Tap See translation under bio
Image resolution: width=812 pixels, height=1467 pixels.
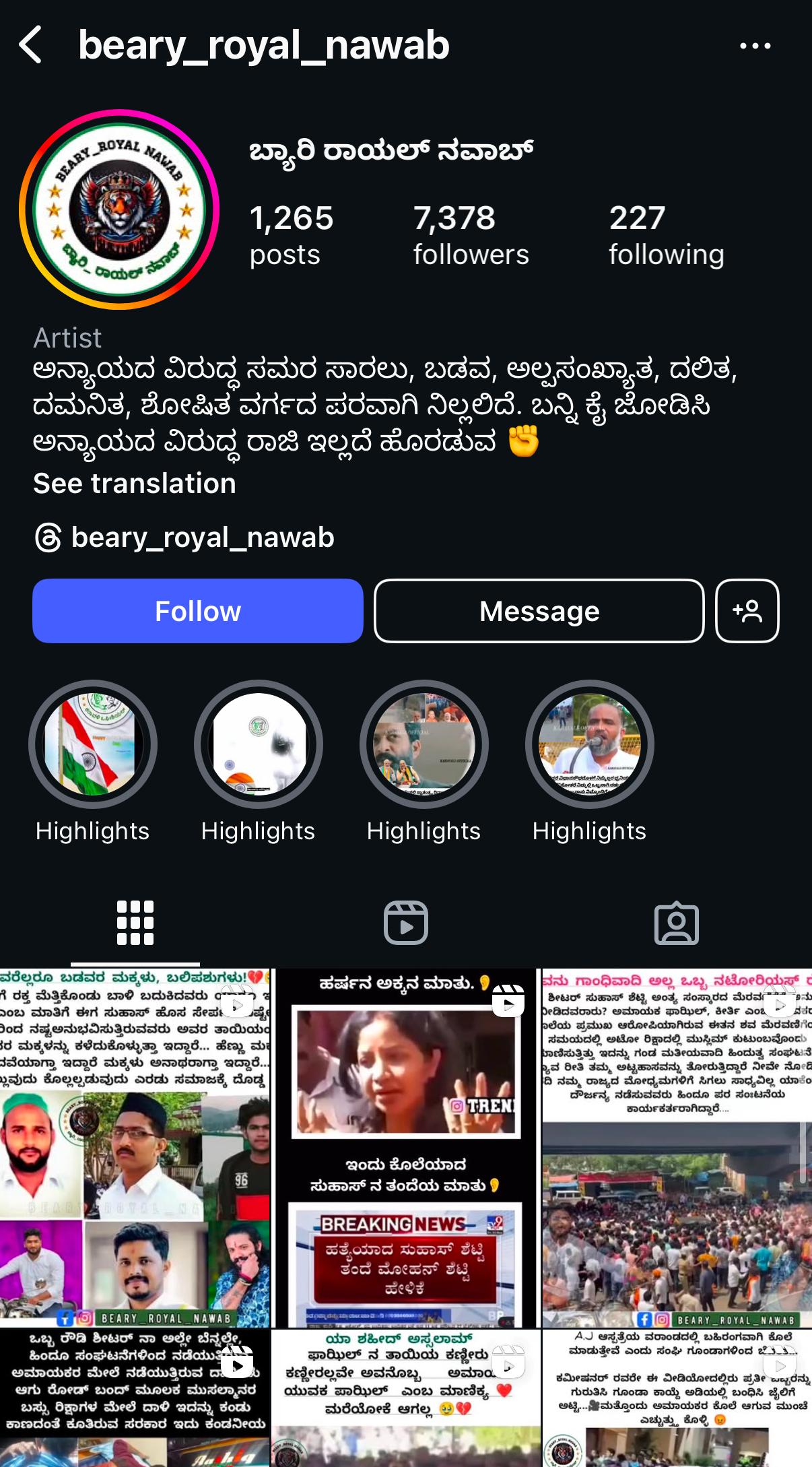tap(135, 484)
